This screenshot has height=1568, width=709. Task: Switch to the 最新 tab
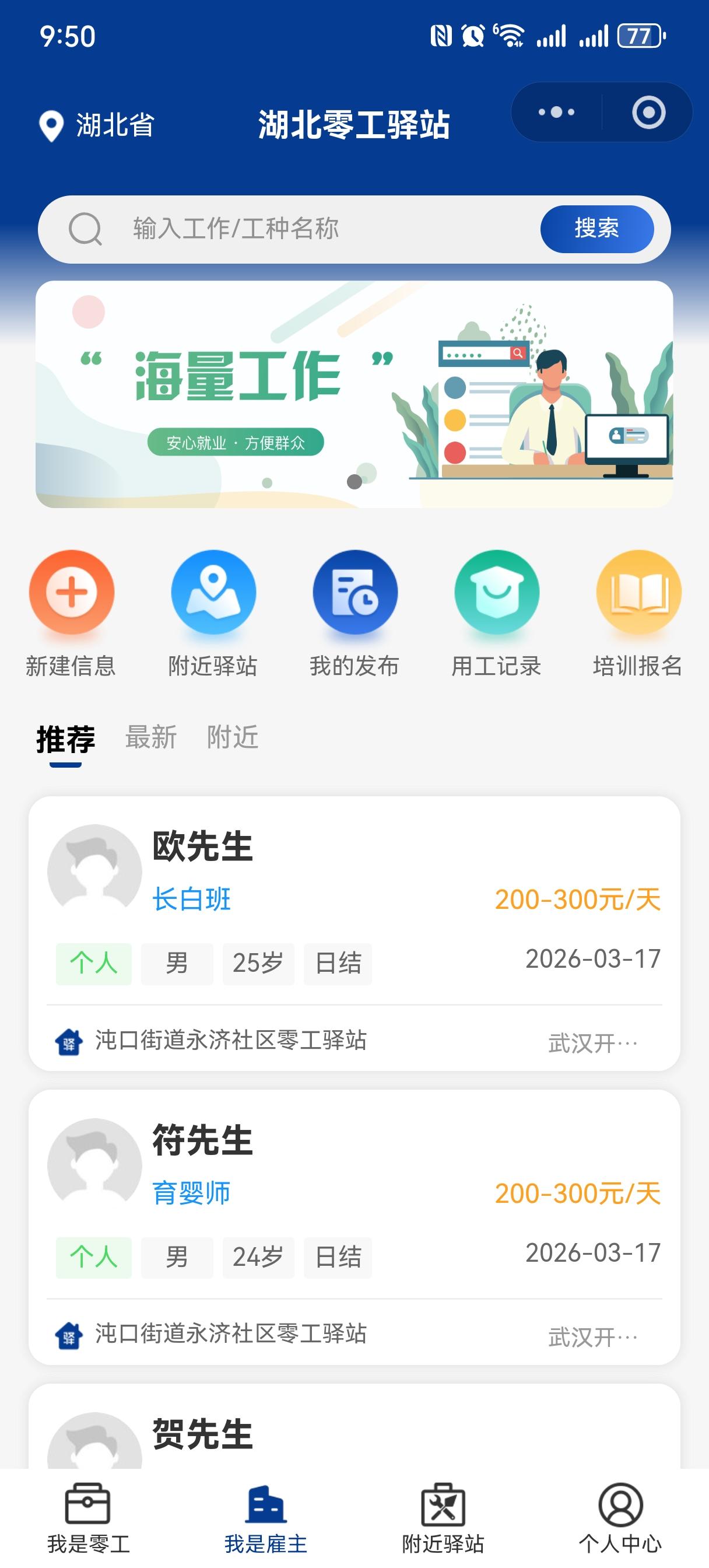[x=151, y=738]
